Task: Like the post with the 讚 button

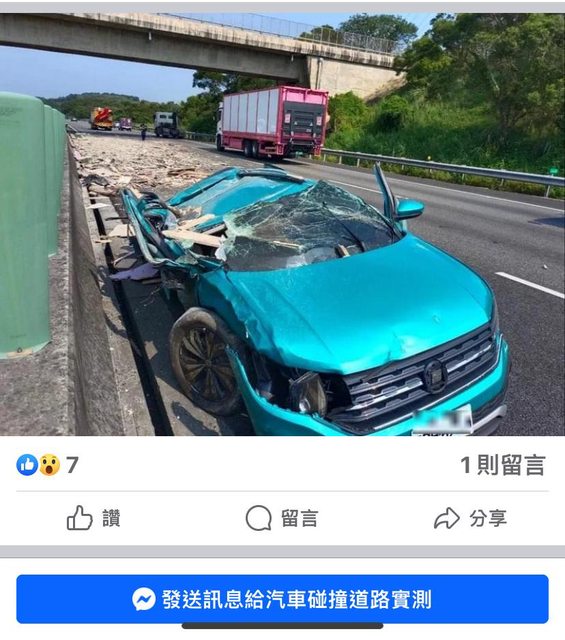Action: (x=93, y=518)
